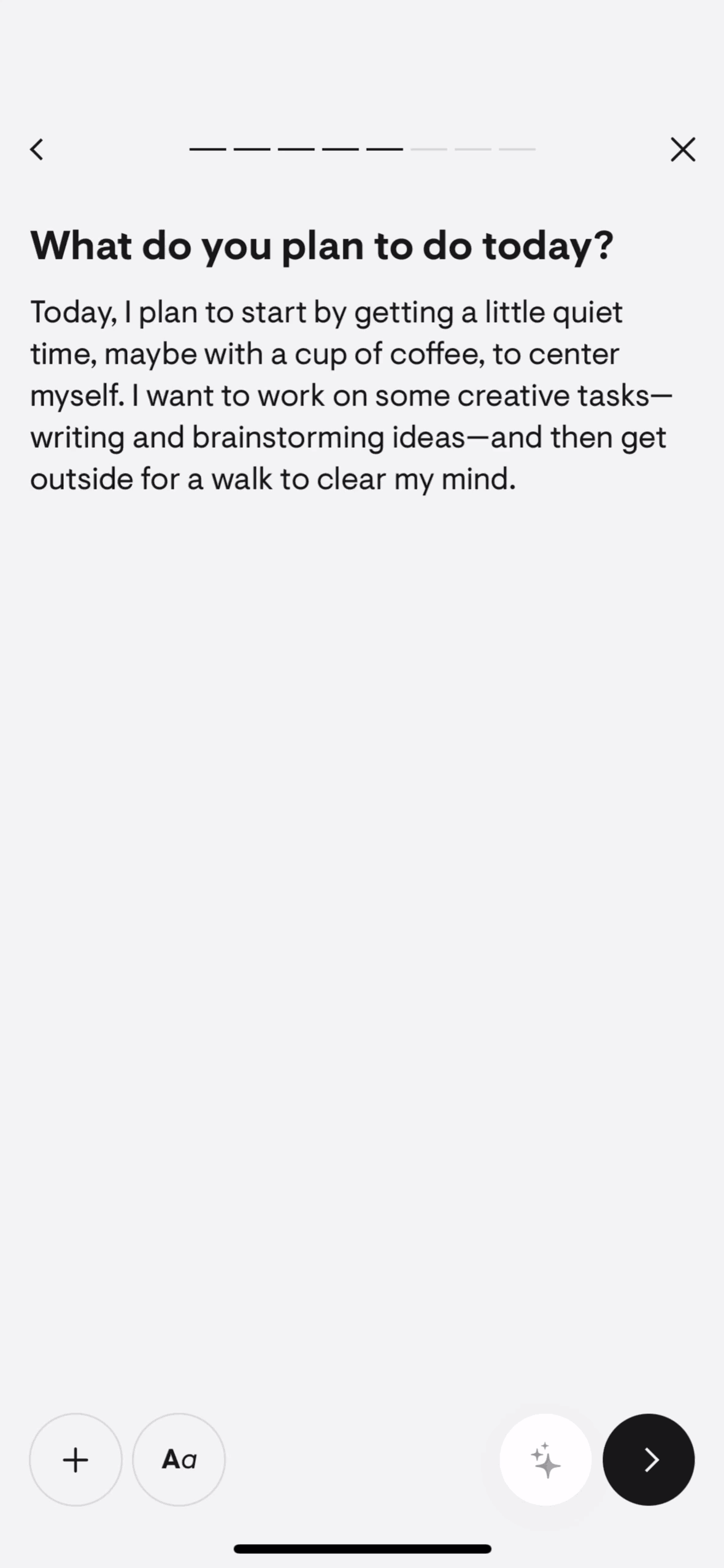Continue to the next question

tap(649, 1459)
